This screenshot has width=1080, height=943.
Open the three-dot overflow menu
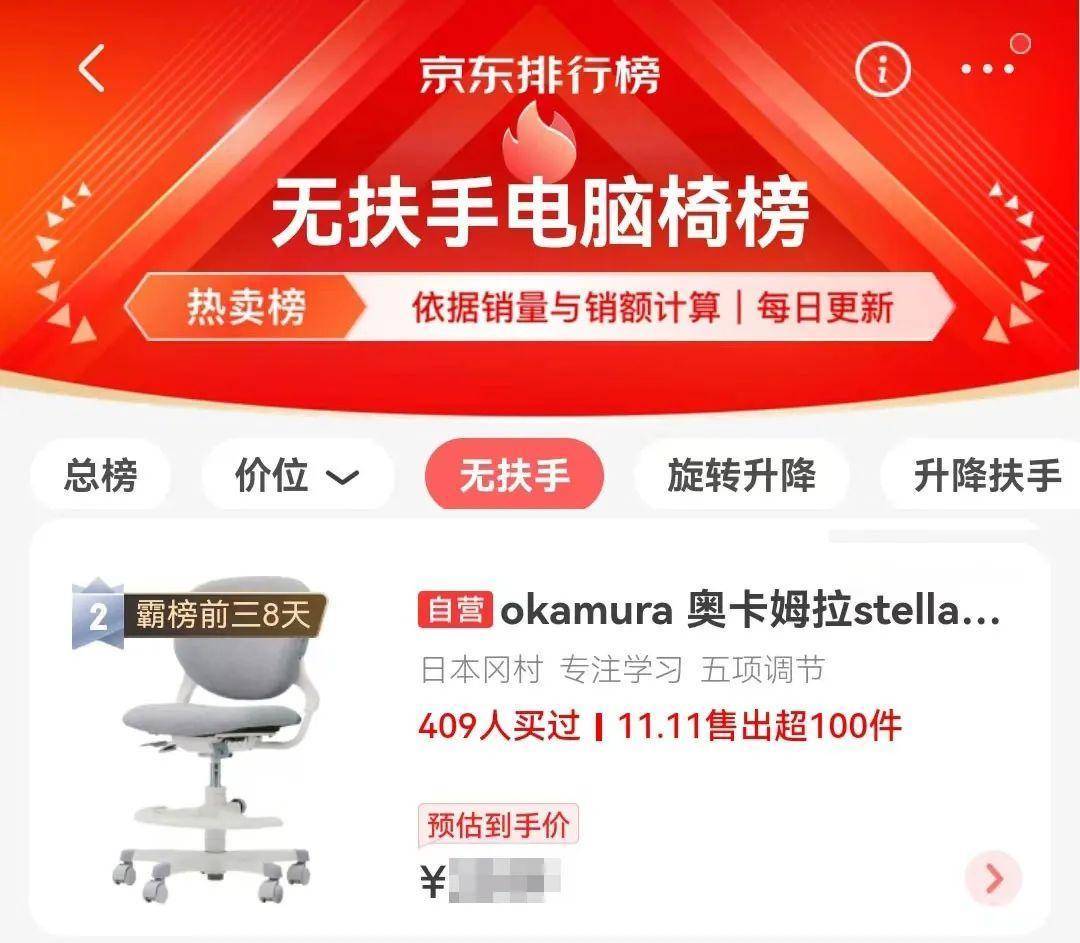[x=987, y=69]
